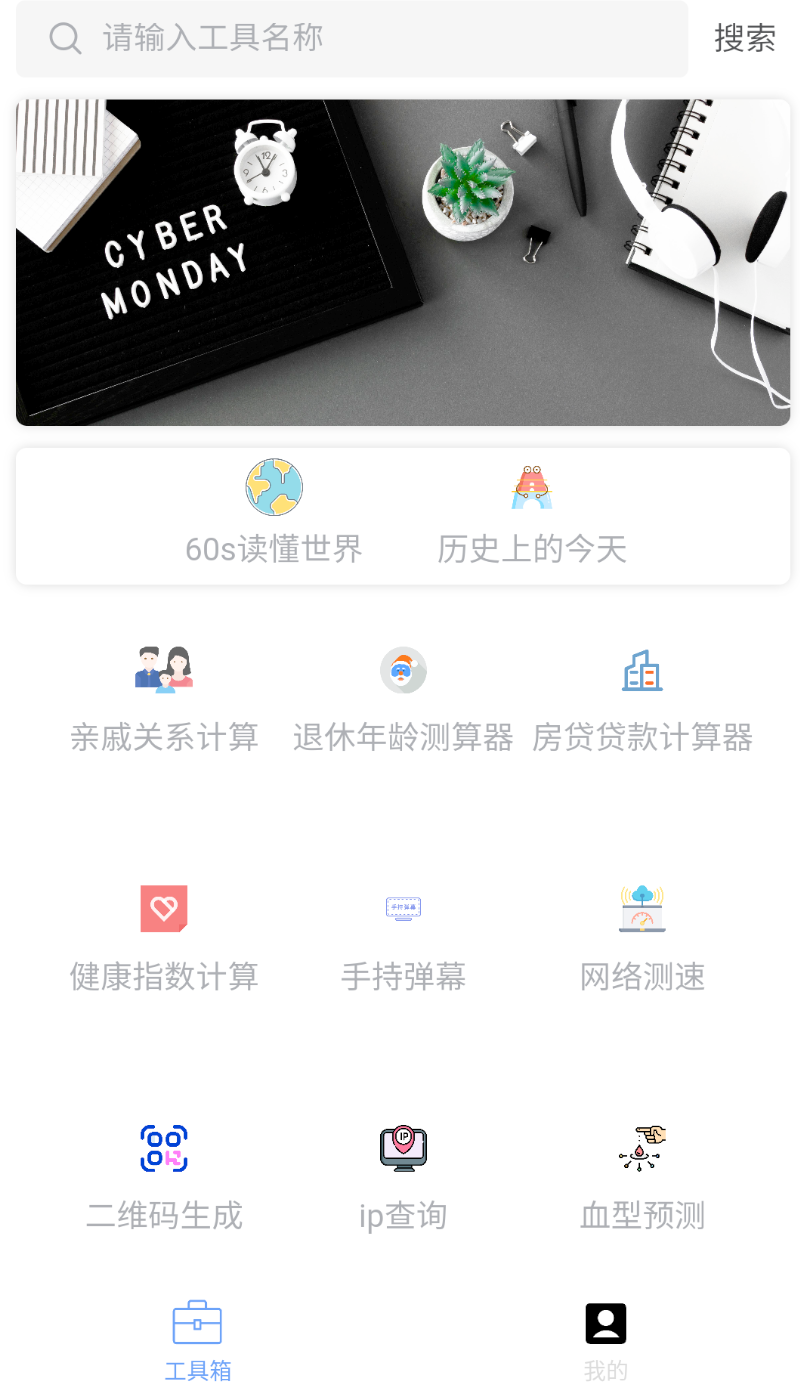Start the 网络测速 speedometer icon

click(x=641, y=908)
